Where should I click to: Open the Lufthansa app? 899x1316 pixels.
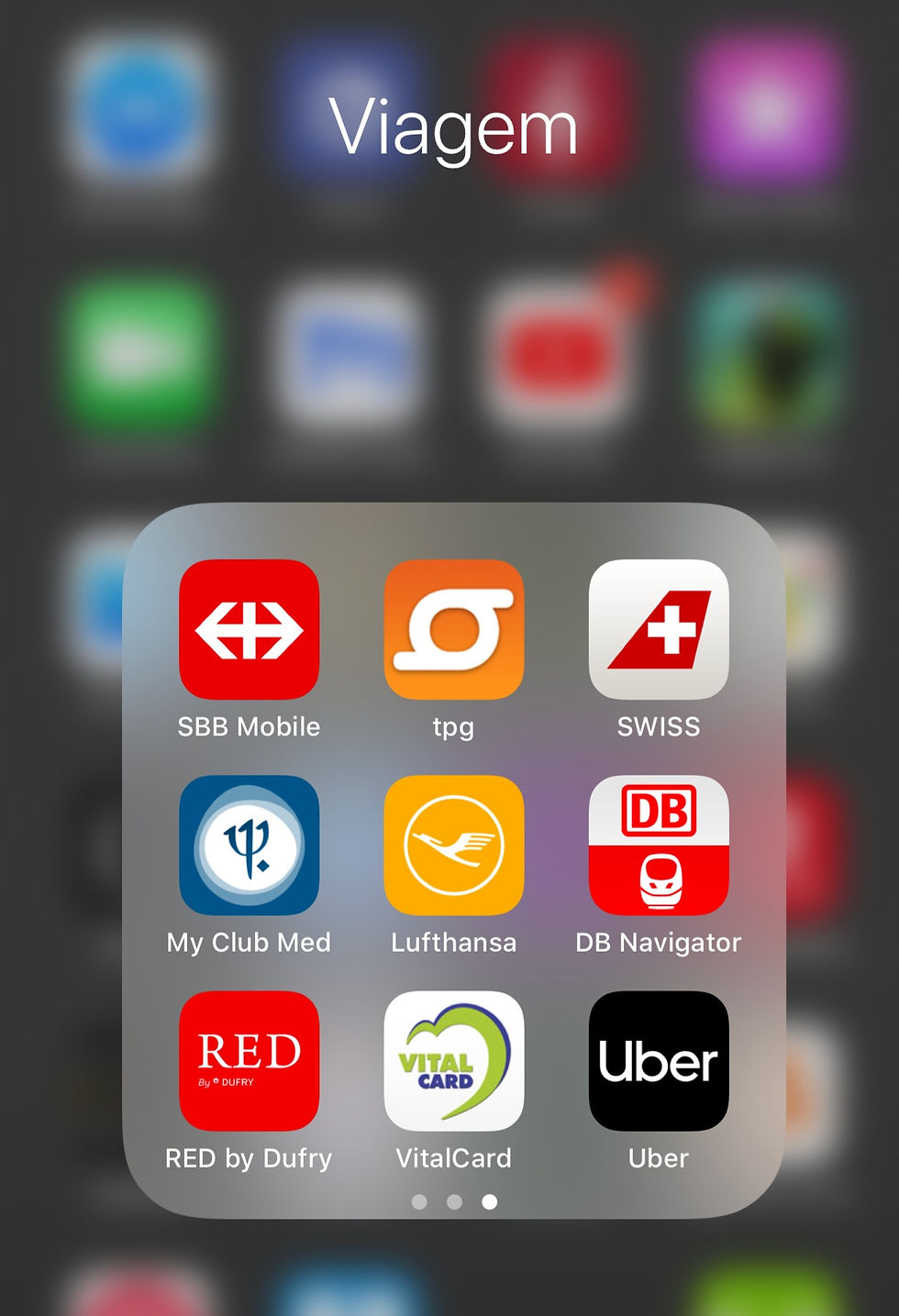coord(453,846)
